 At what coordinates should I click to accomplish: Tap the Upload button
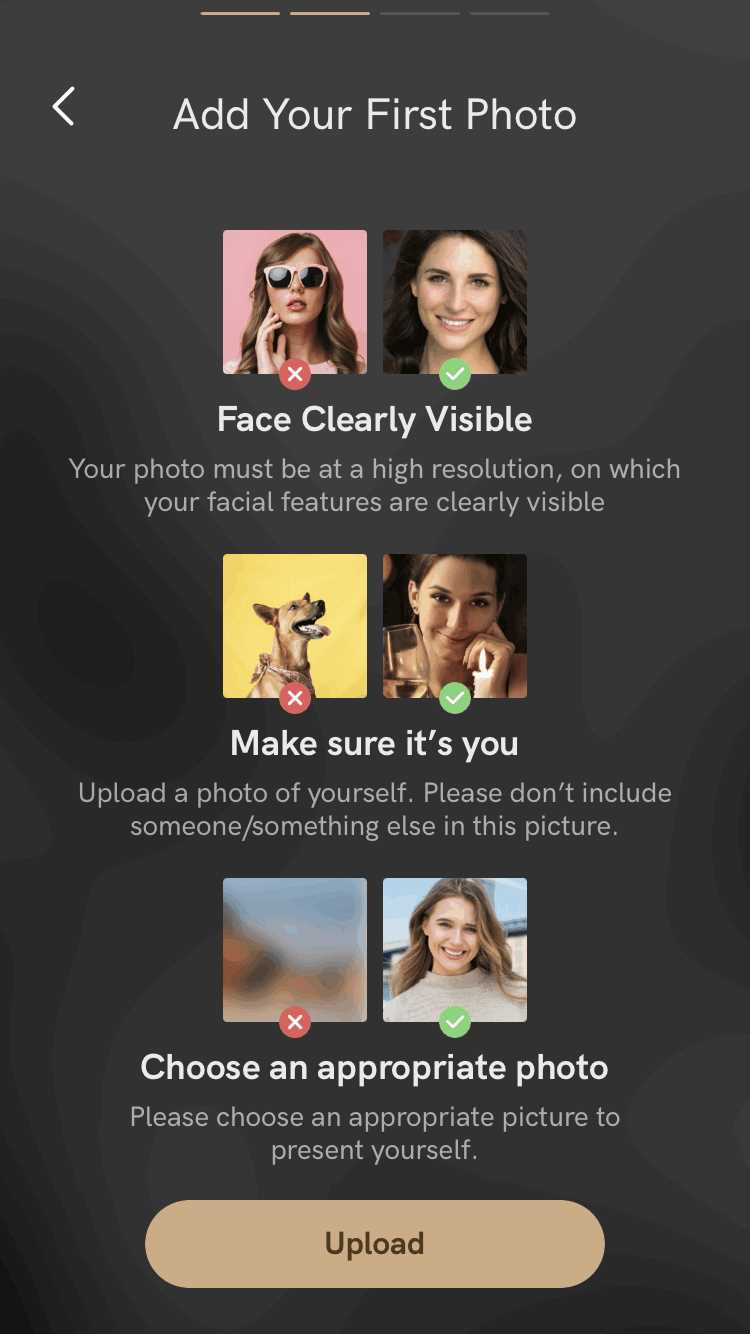[375, 1243]
